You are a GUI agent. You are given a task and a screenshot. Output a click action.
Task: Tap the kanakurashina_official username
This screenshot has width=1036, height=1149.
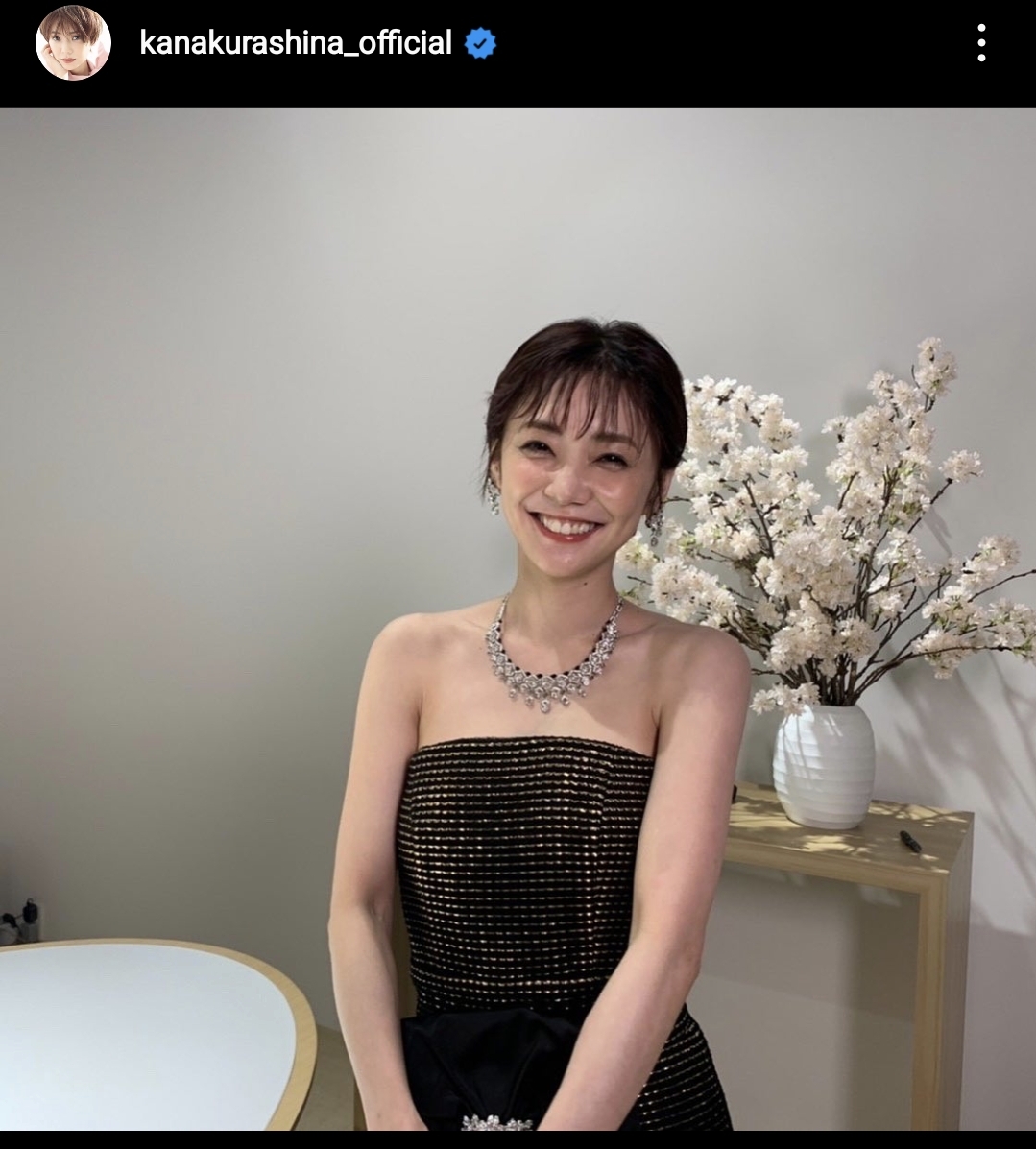tap(296, 43)
